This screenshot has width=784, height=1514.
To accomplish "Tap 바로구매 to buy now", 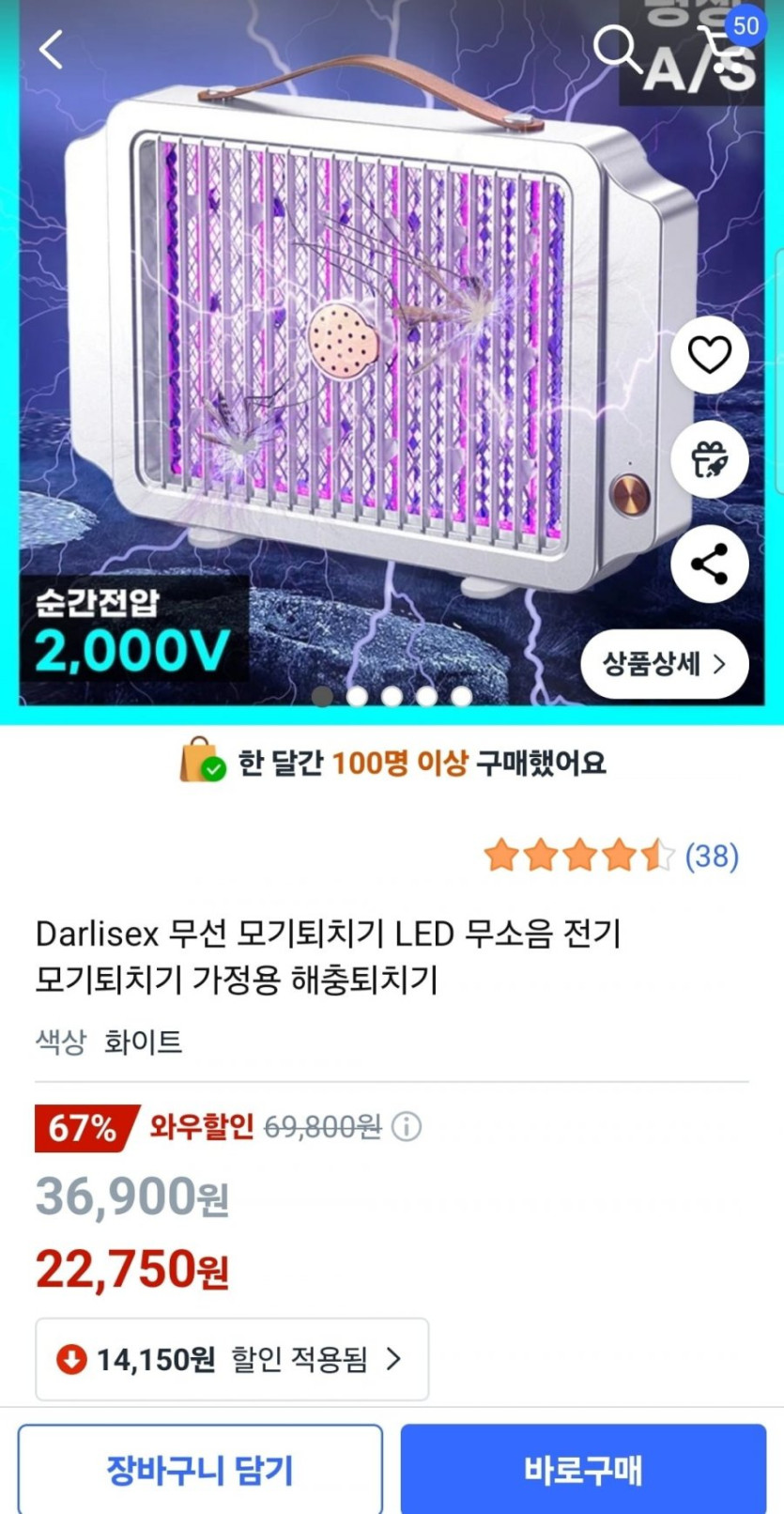I will (583, 1469).
